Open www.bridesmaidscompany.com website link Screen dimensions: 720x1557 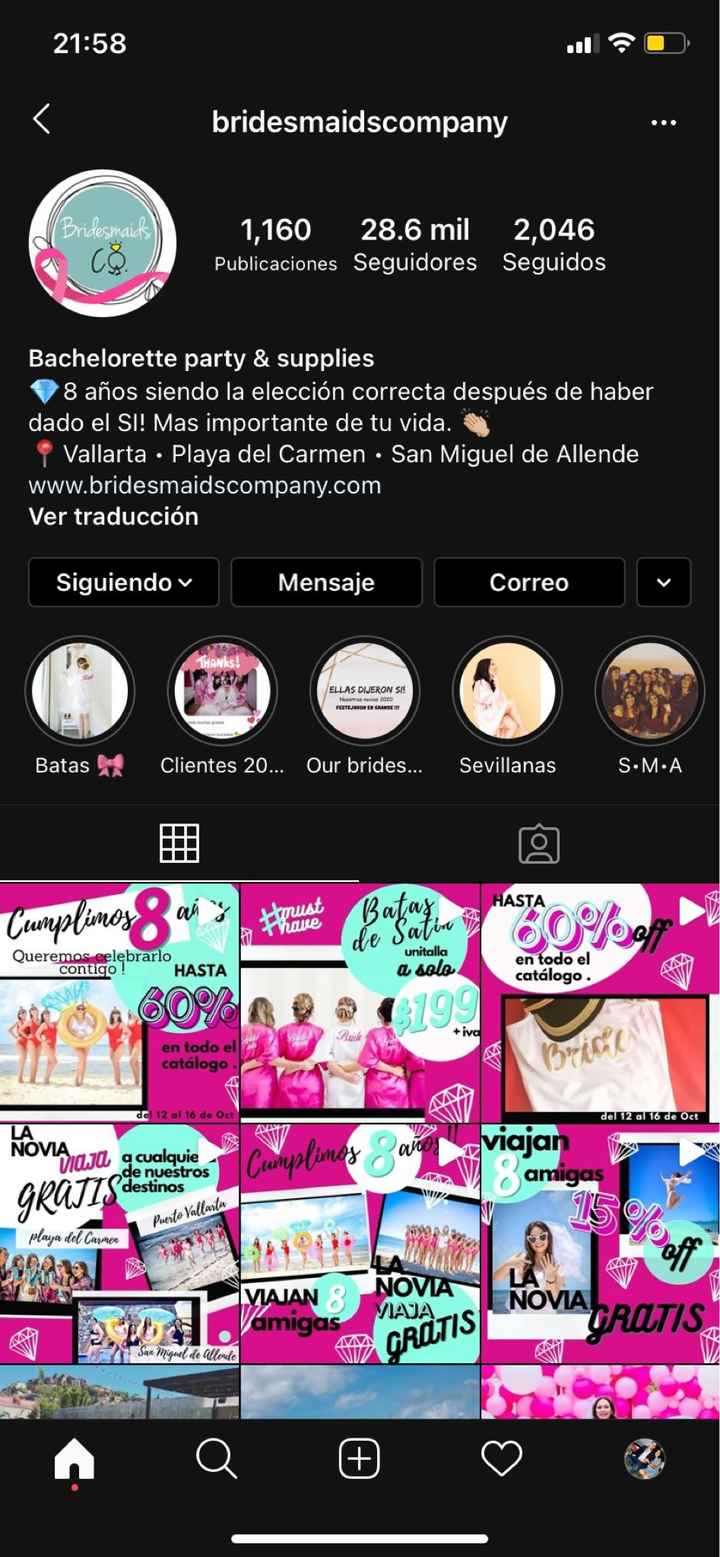tap(205, 485)
